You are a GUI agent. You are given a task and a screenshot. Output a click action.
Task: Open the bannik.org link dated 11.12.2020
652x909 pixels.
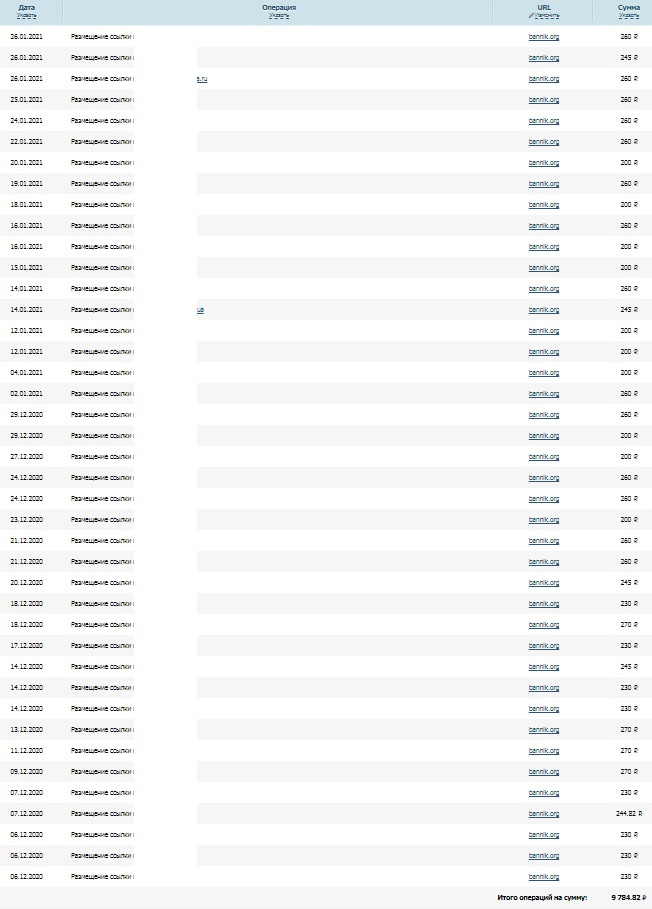(544, 750)
